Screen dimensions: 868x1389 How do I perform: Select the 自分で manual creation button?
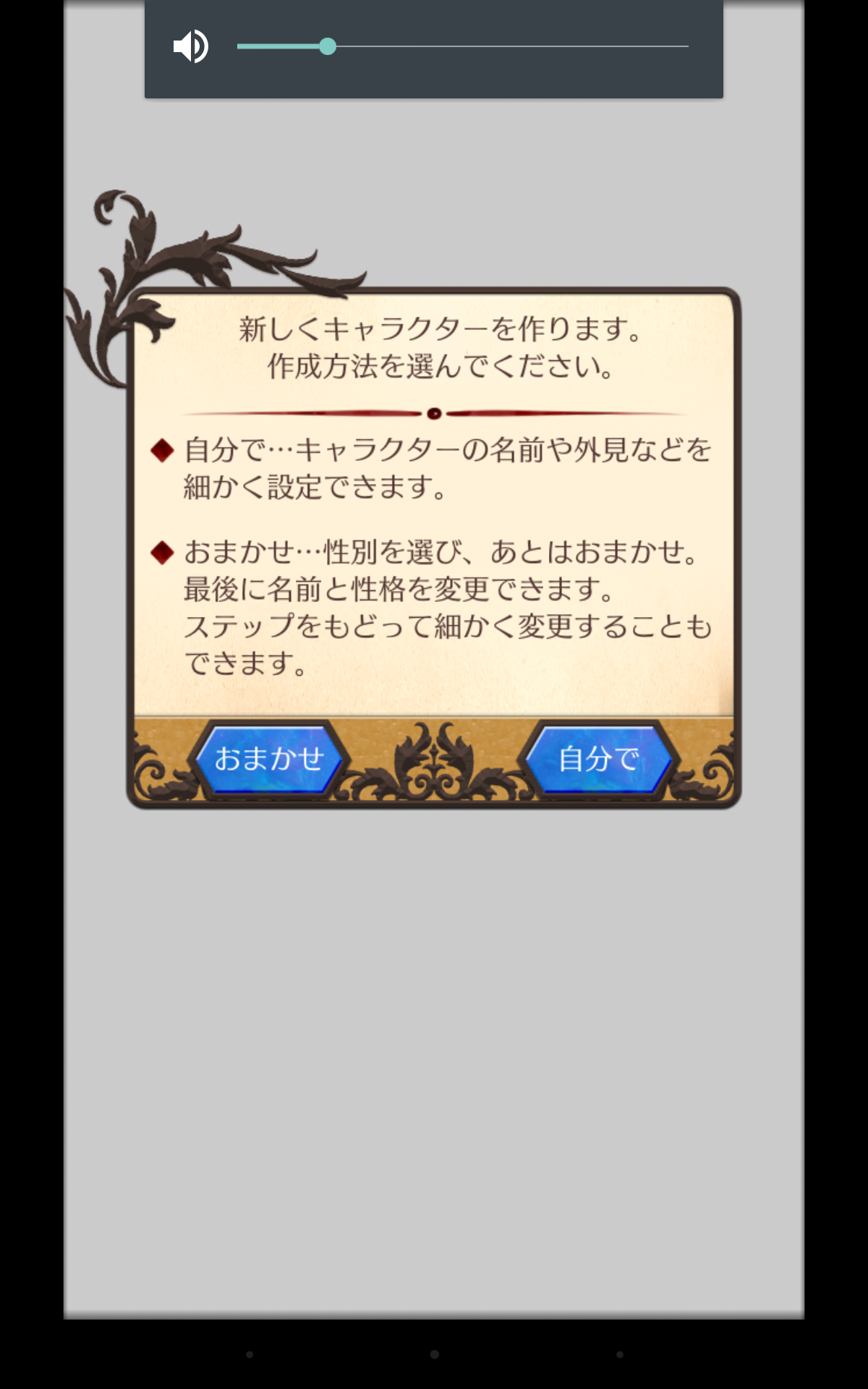tap(599, 759)
